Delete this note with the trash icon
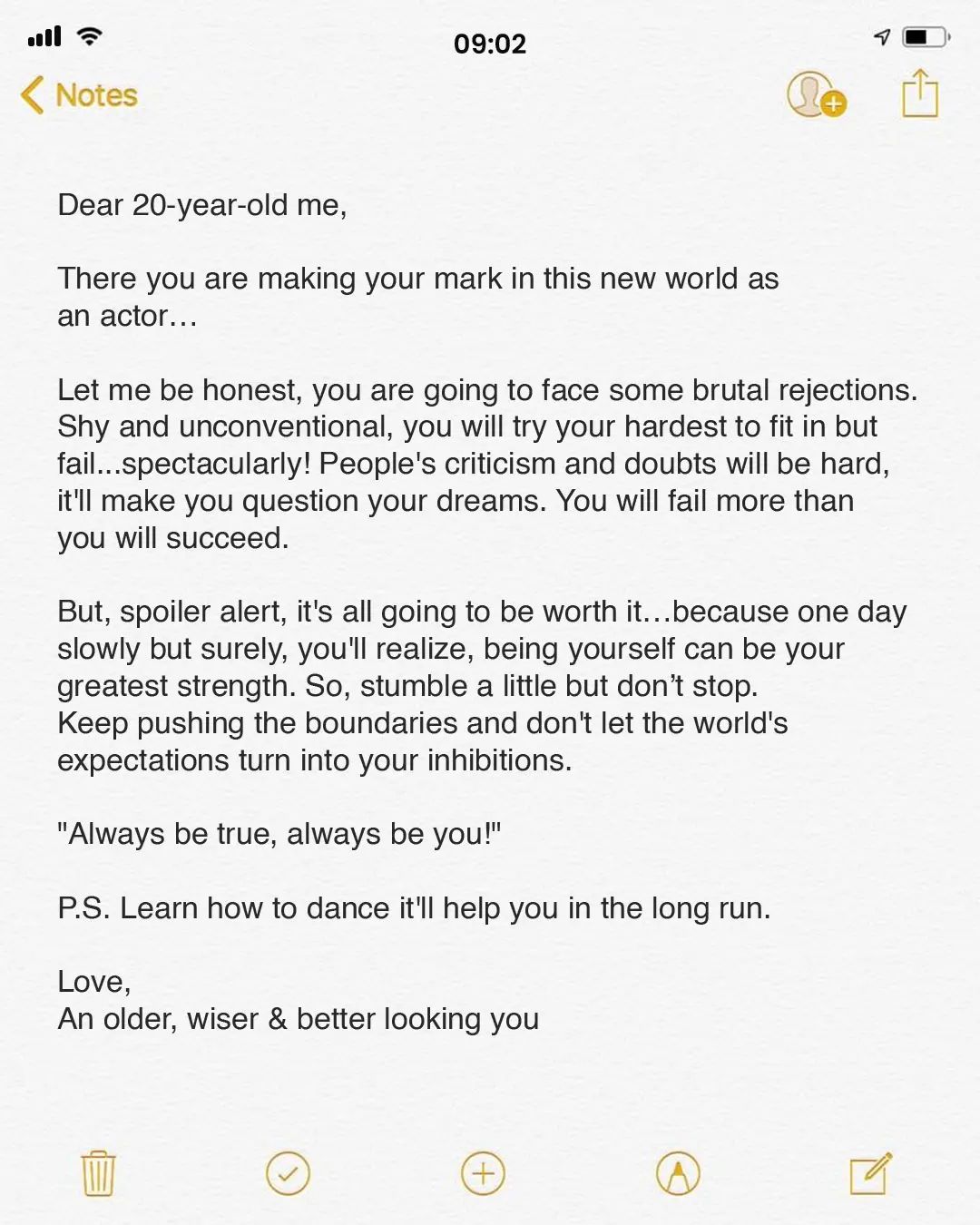The height and width of the screenshot is (1225, 980). [98, 1173]
